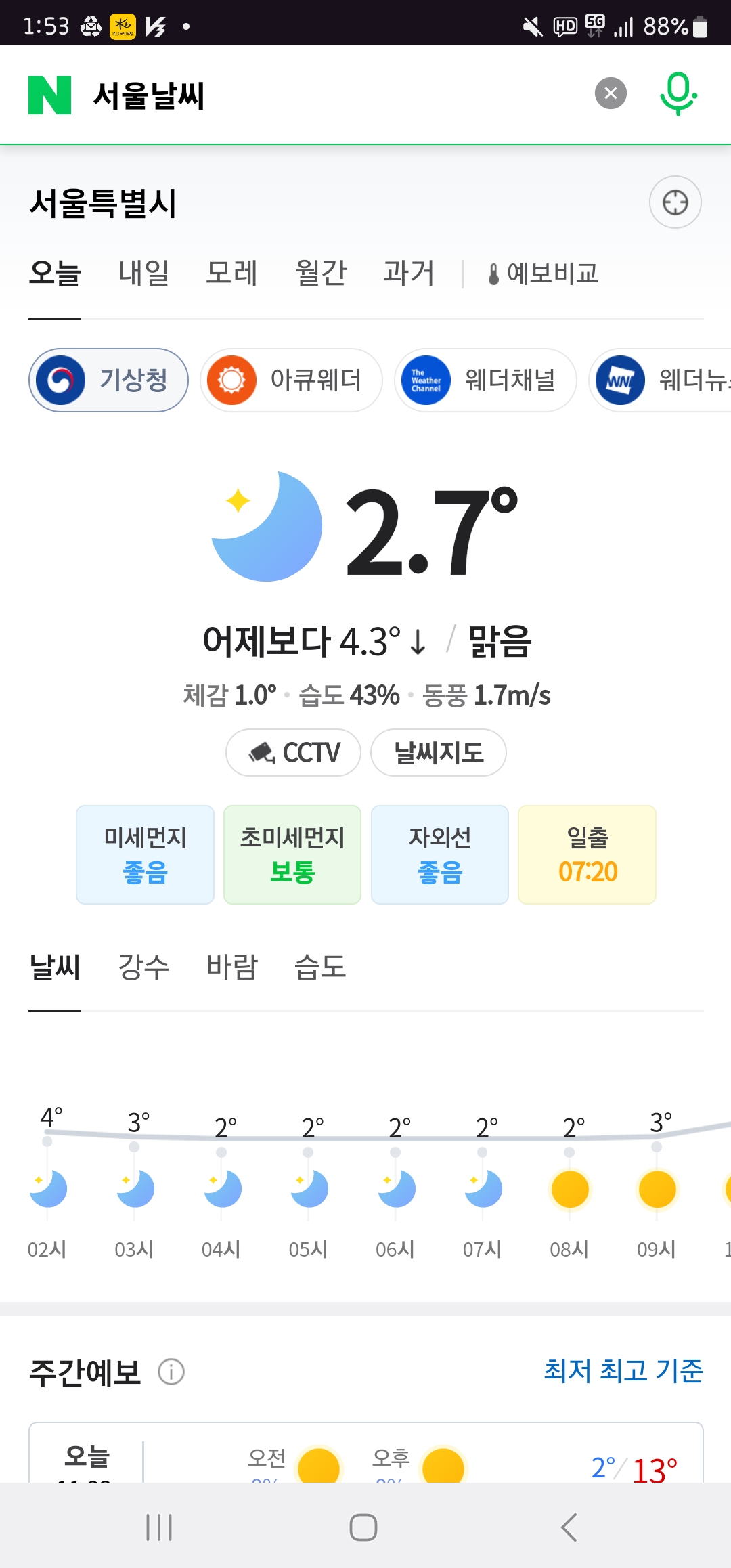Switch to the 모레 tab
The width and height of the screenshot is (731, 1568).
pyautogui.click(x=231, y=273)
